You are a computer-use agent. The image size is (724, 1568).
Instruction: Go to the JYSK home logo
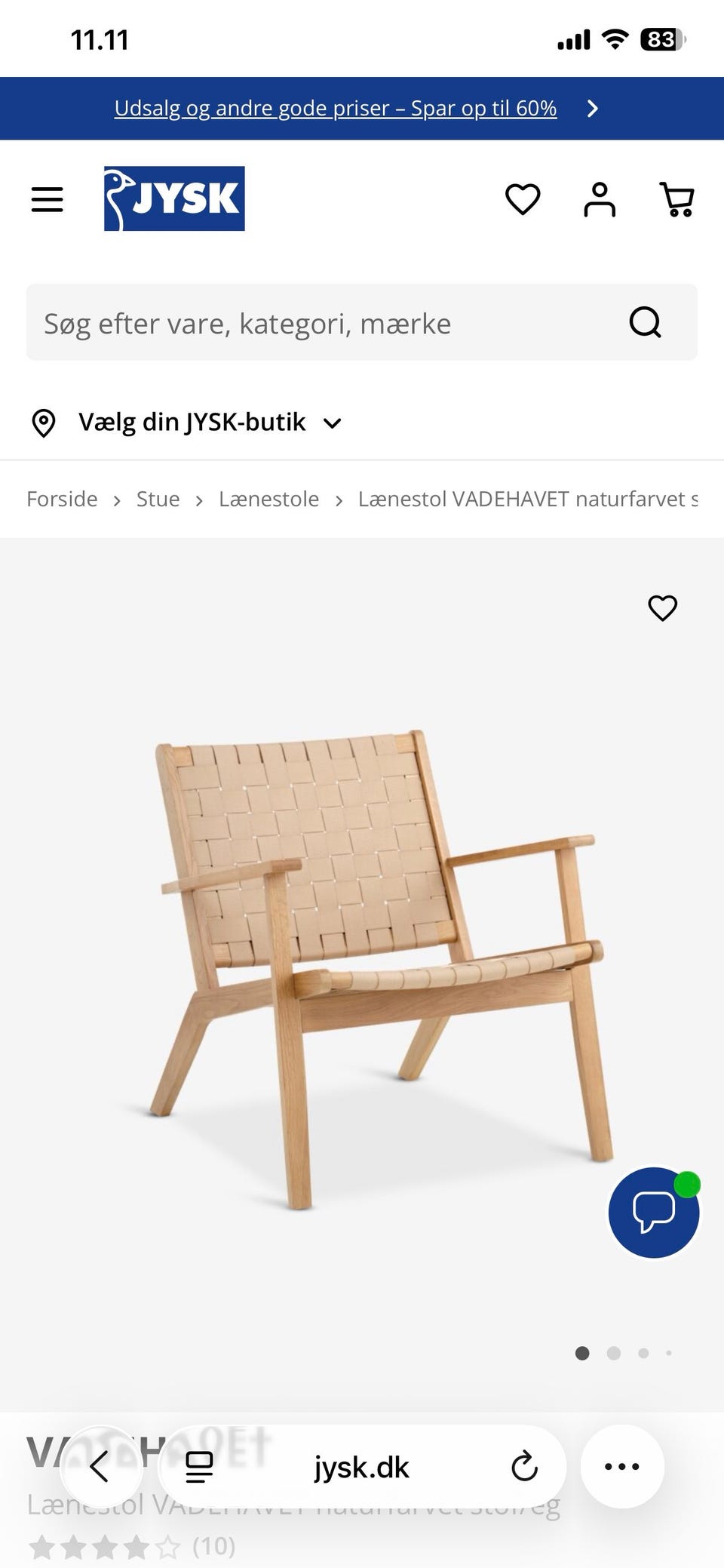coord(174,198)
